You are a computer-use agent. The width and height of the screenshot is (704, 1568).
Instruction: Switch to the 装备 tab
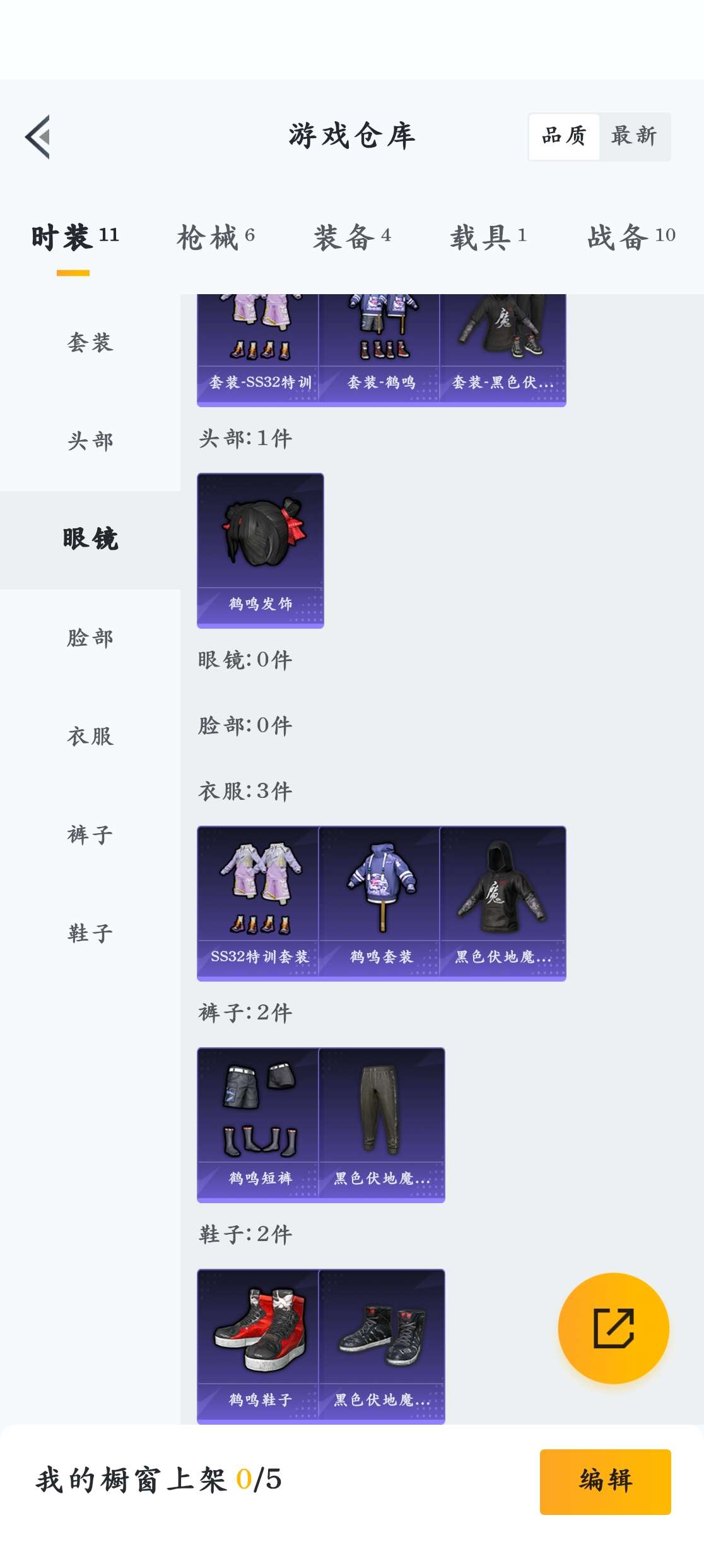[352, 238]
